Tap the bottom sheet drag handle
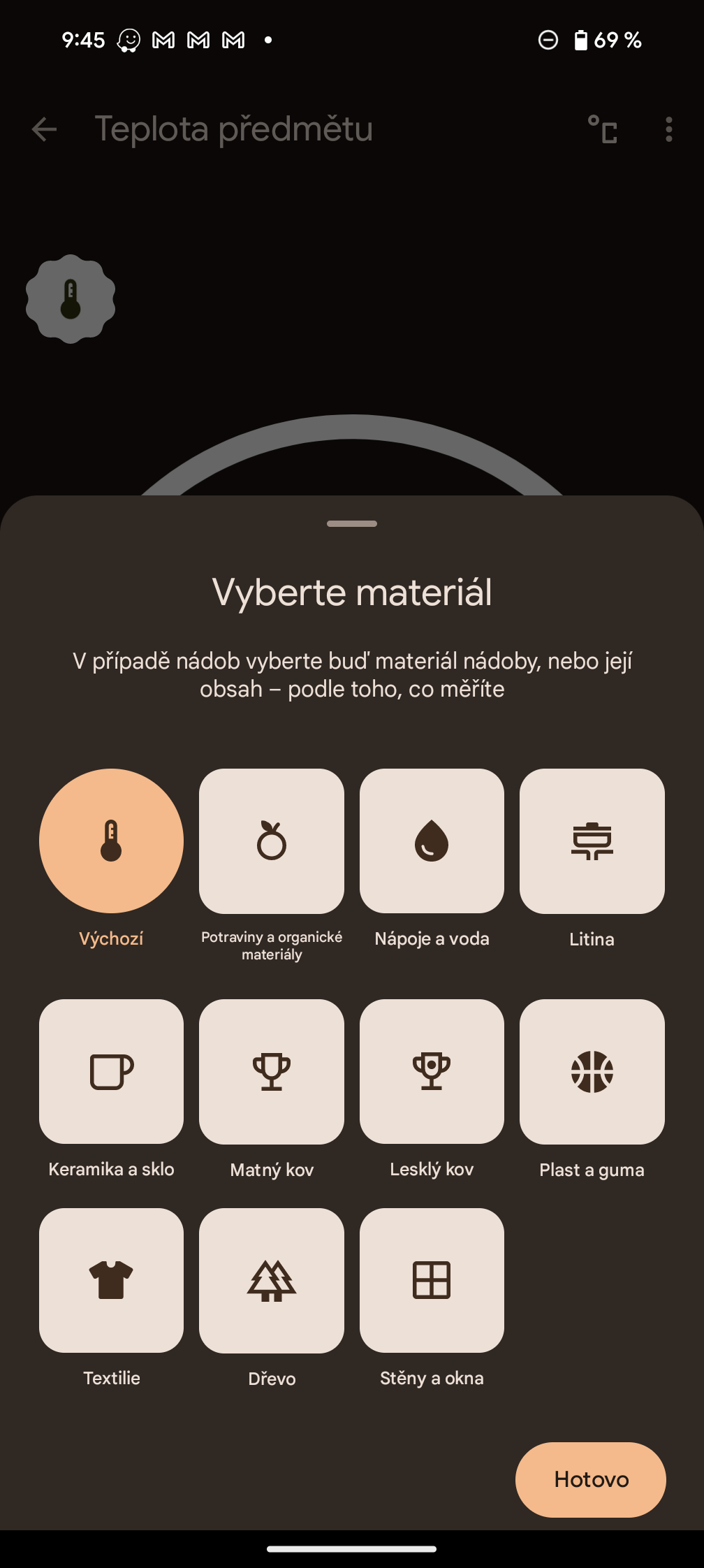The image size is (704, 1568). (x=352, y=523)
